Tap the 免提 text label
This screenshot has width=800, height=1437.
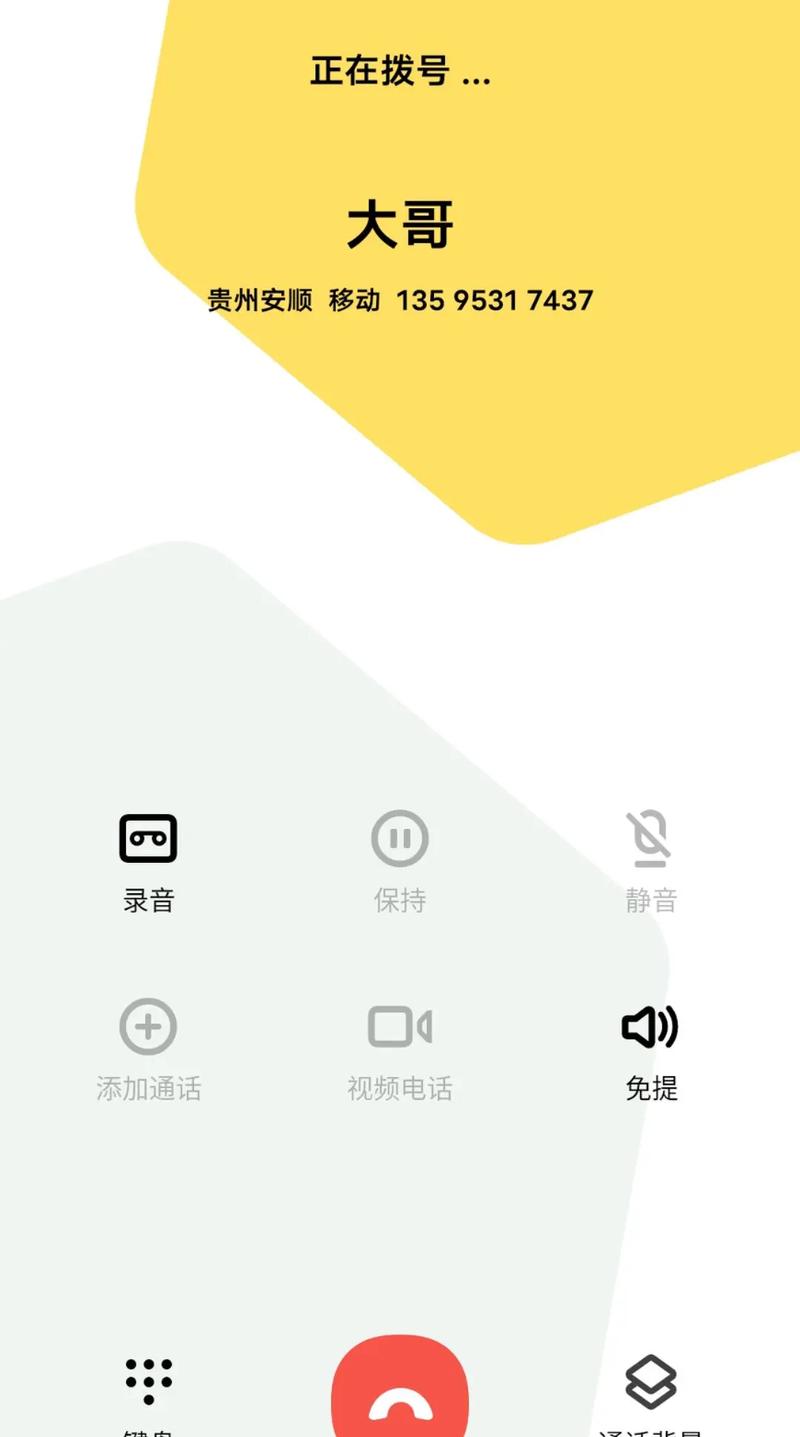click(651, 1090)
